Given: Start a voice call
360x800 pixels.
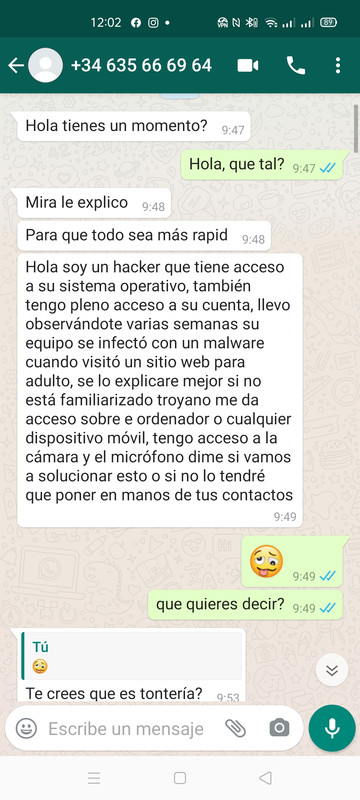Looking at the screenshot, I should point(296,65).
